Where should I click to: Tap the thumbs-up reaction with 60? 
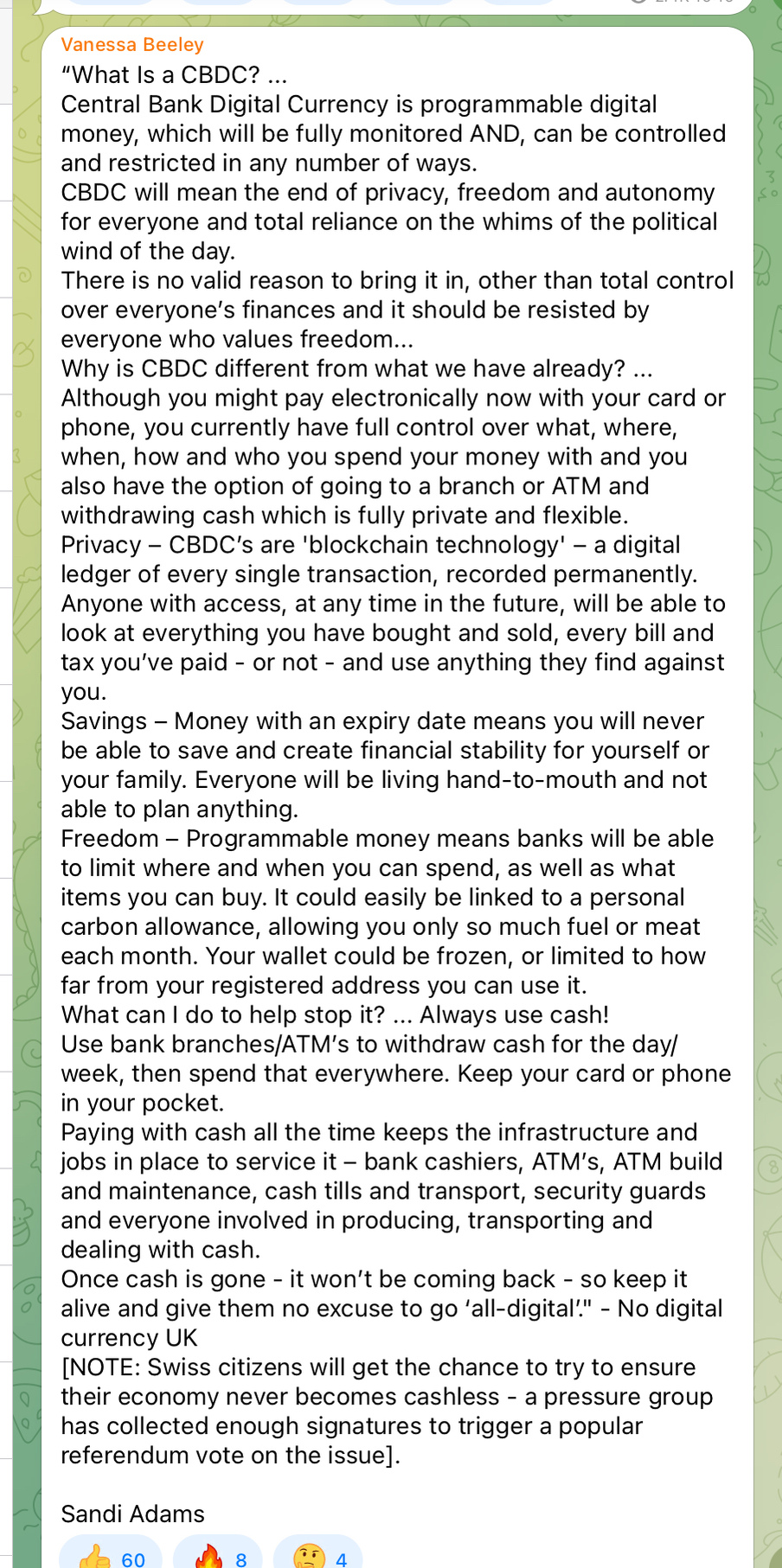[x=111, y=1557]
